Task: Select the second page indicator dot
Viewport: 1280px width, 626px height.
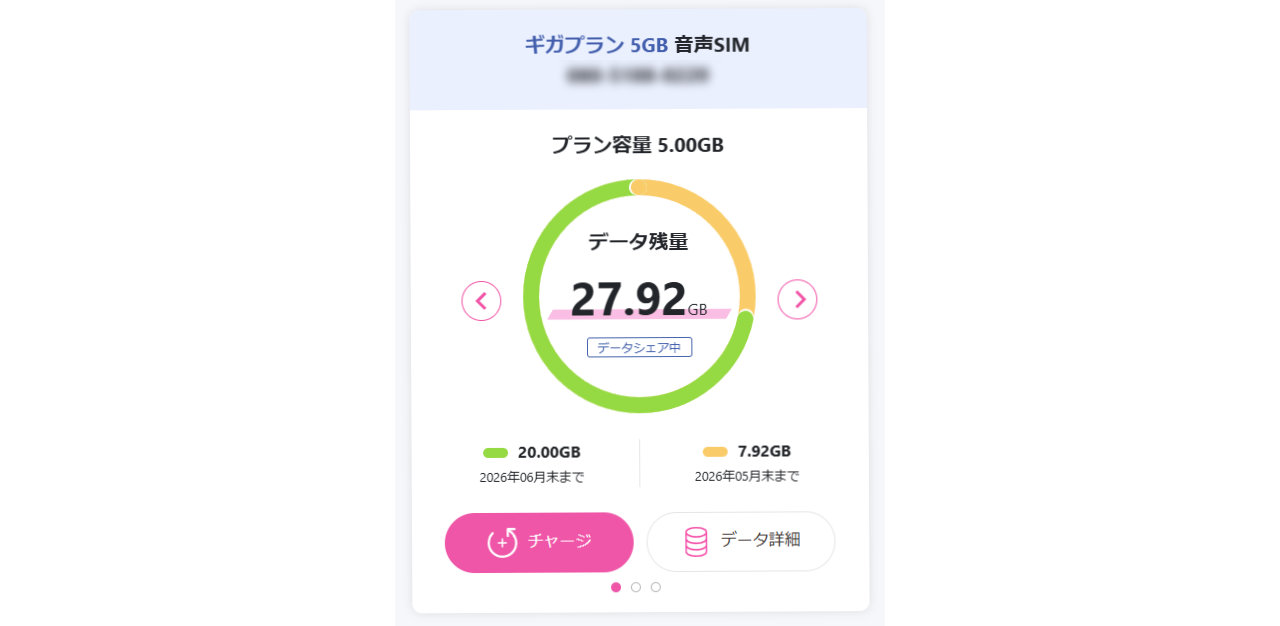Action: click(x=636, y=587)
